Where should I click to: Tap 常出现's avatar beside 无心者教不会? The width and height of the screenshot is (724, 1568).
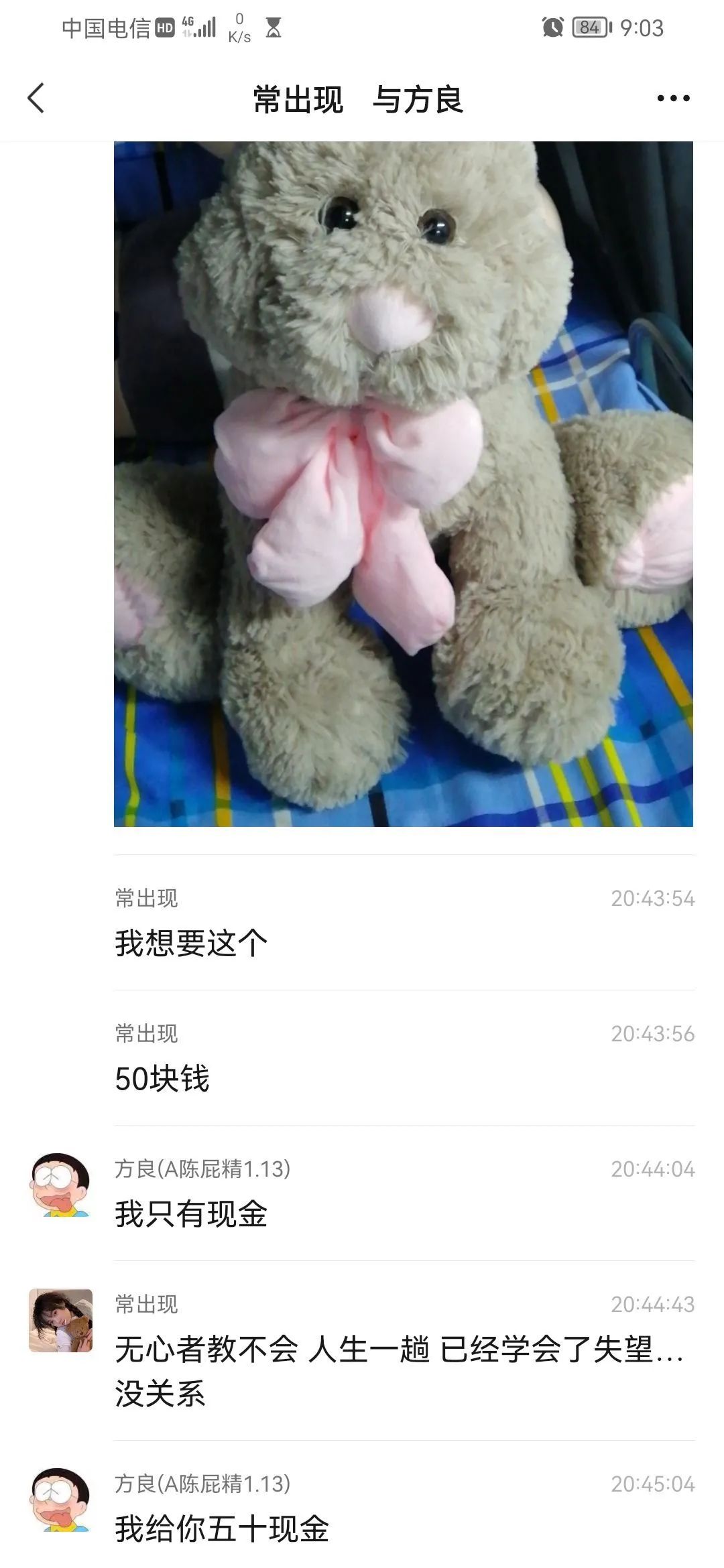pyautogui.click(x=60, y=1320)
